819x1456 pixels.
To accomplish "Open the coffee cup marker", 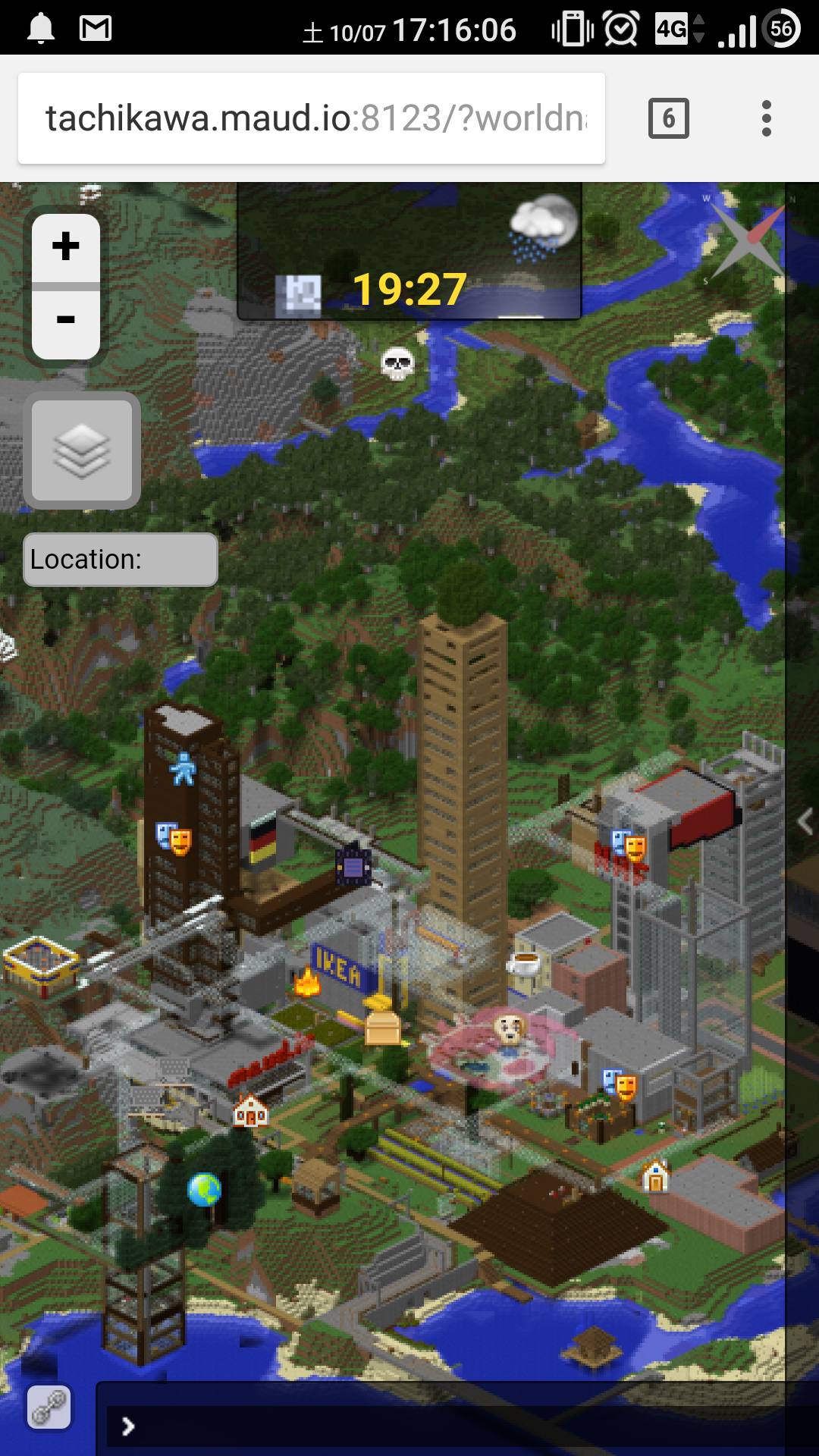I will [524, 963].
